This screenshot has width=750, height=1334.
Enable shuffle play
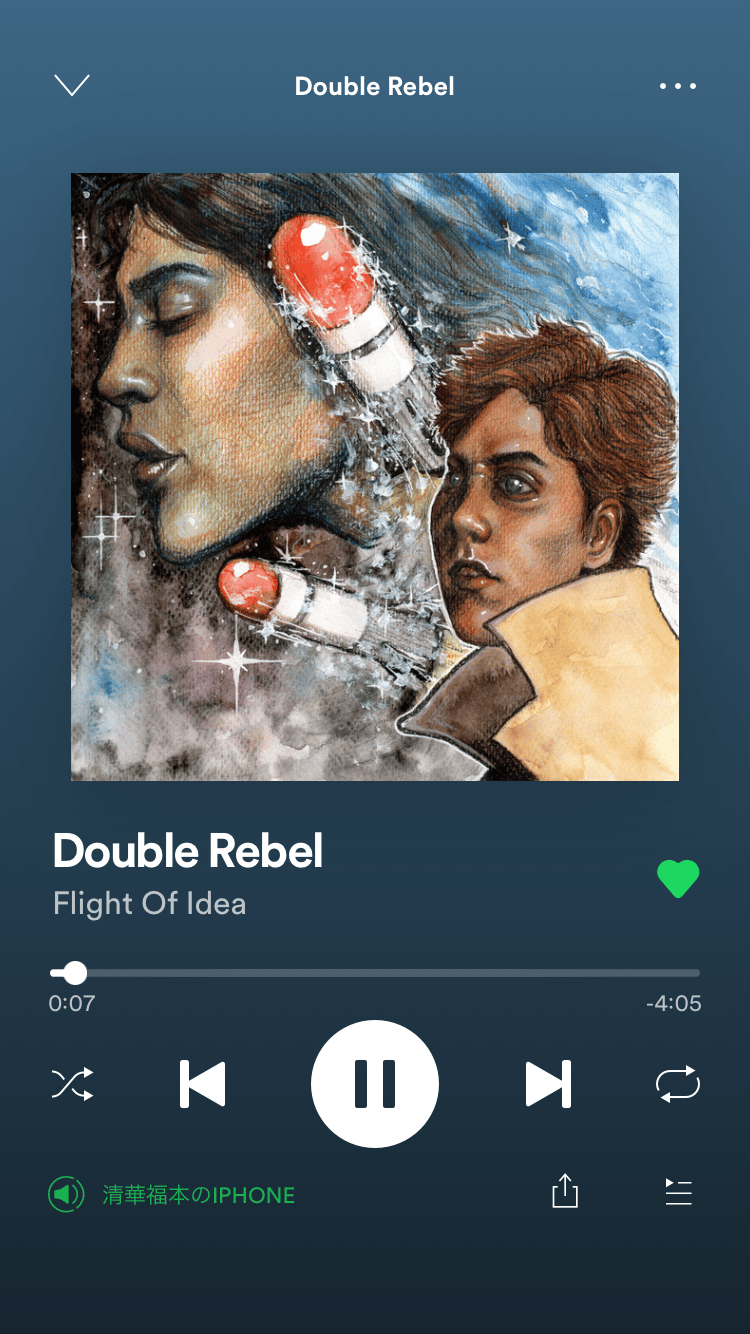[72, 1084]
